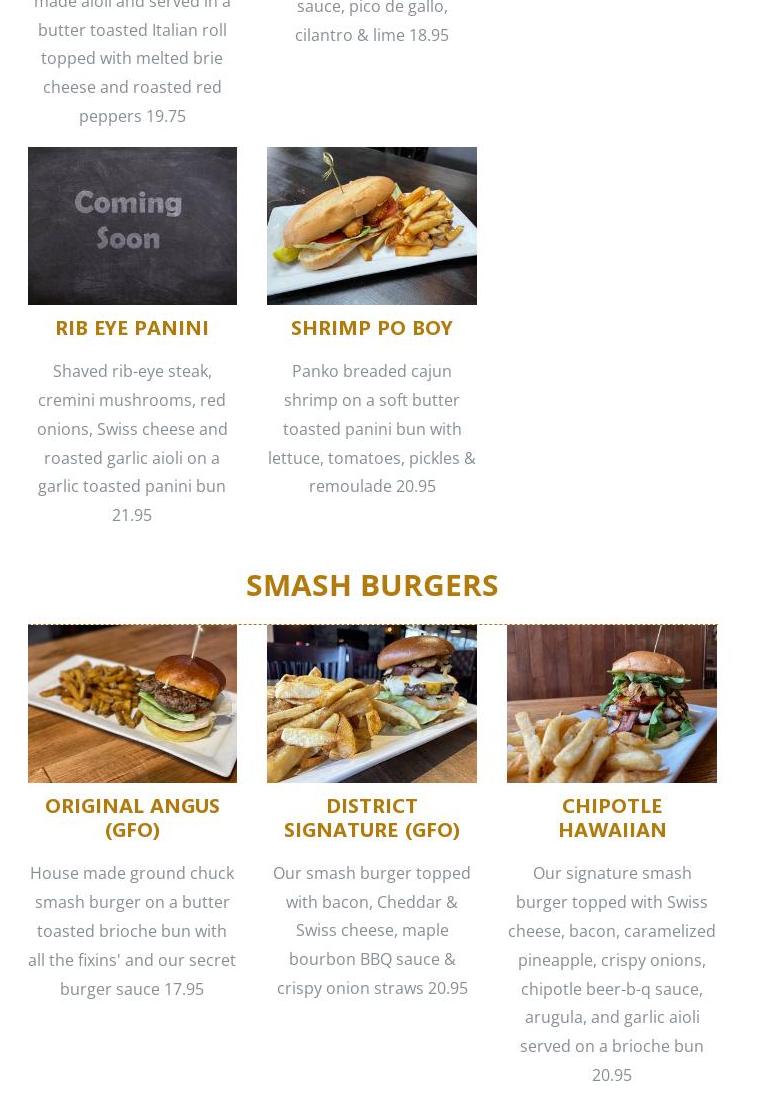Tap the Rib Eye Panini Coming Soon image

tap(132, 226)
